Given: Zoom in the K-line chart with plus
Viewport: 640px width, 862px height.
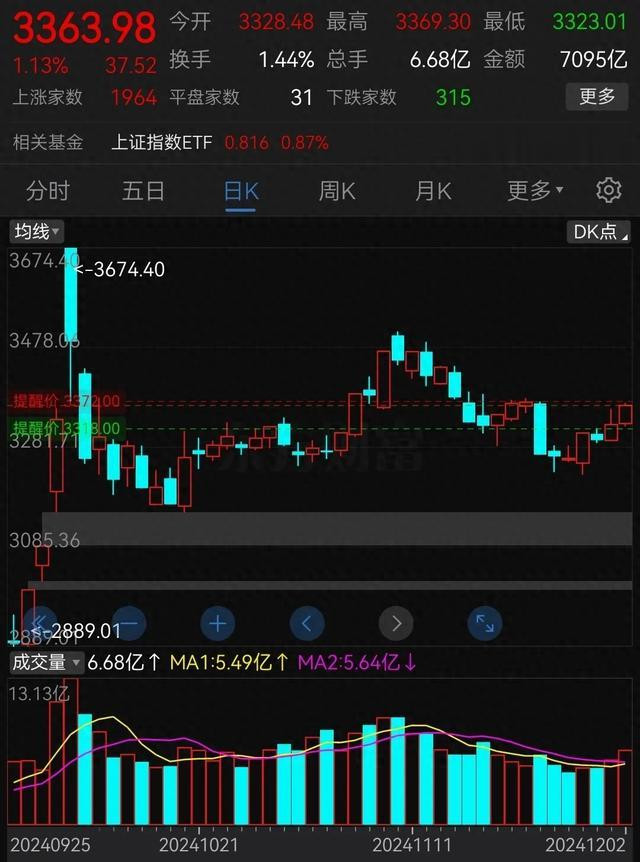Looking at the screenshot, I should pyautogui.click(x=218, y=624).
